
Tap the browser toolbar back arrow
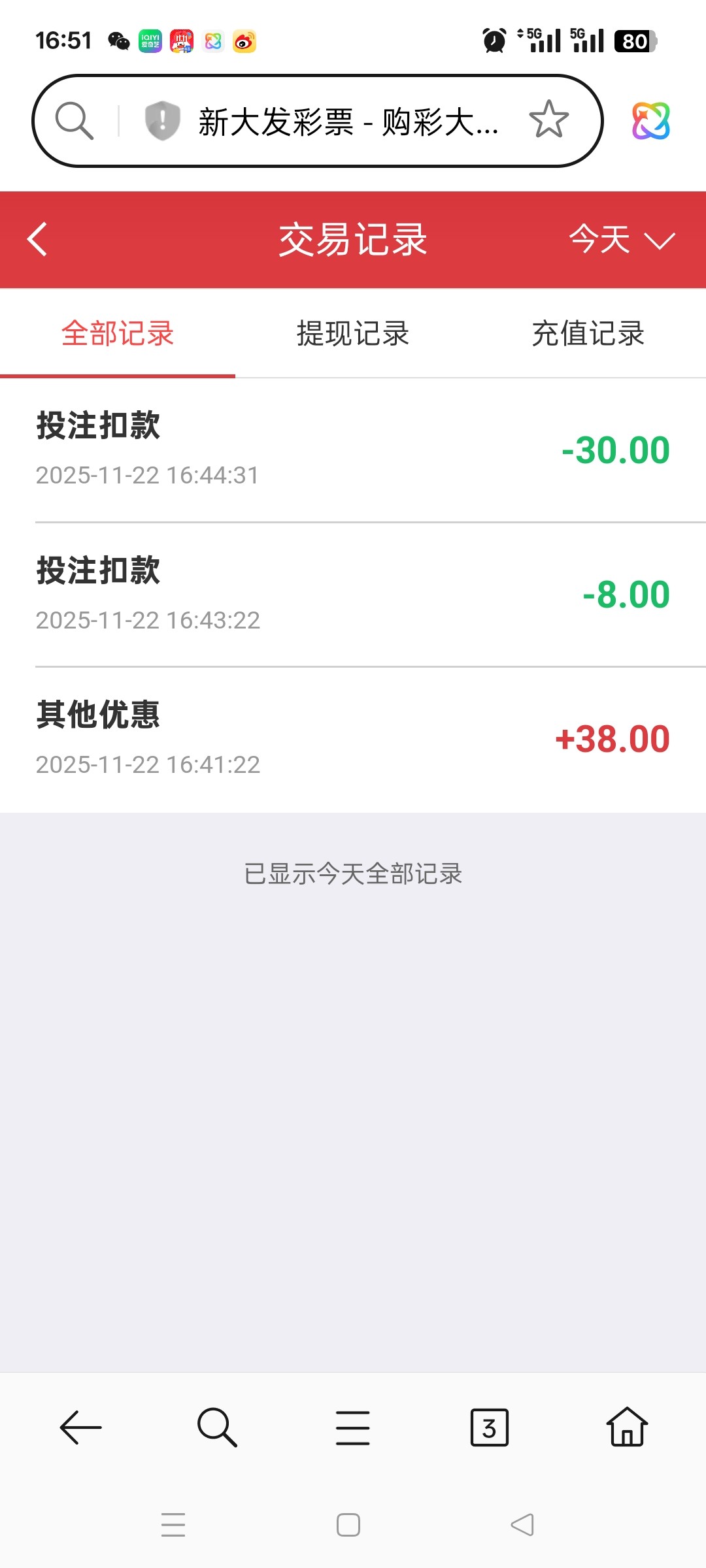coord(80,1428)
